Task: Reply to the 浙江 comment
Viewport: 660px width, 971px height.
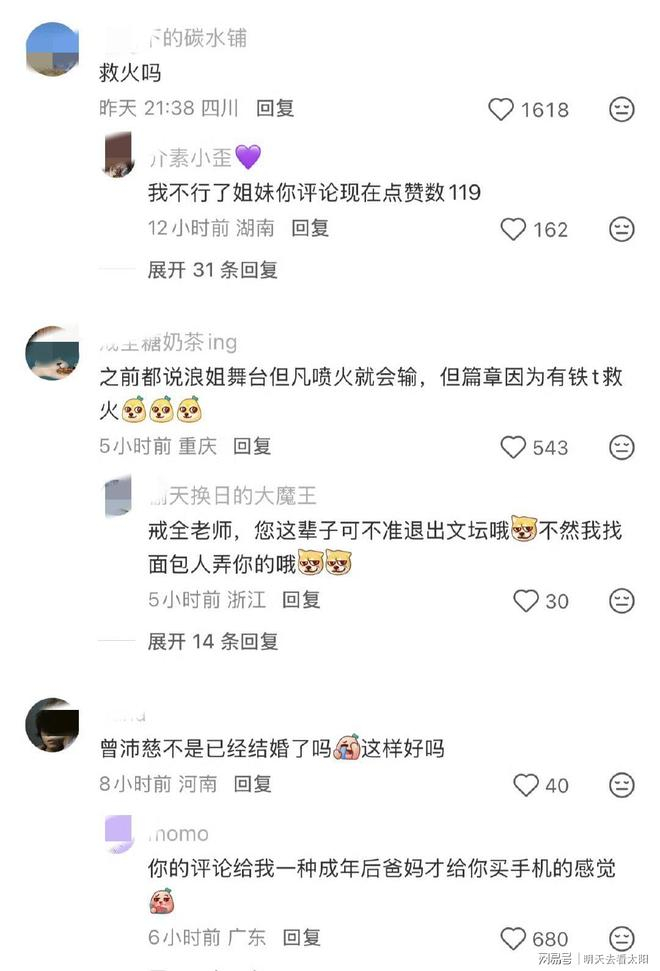Action: pyautogui.click(x=300, y=600)
